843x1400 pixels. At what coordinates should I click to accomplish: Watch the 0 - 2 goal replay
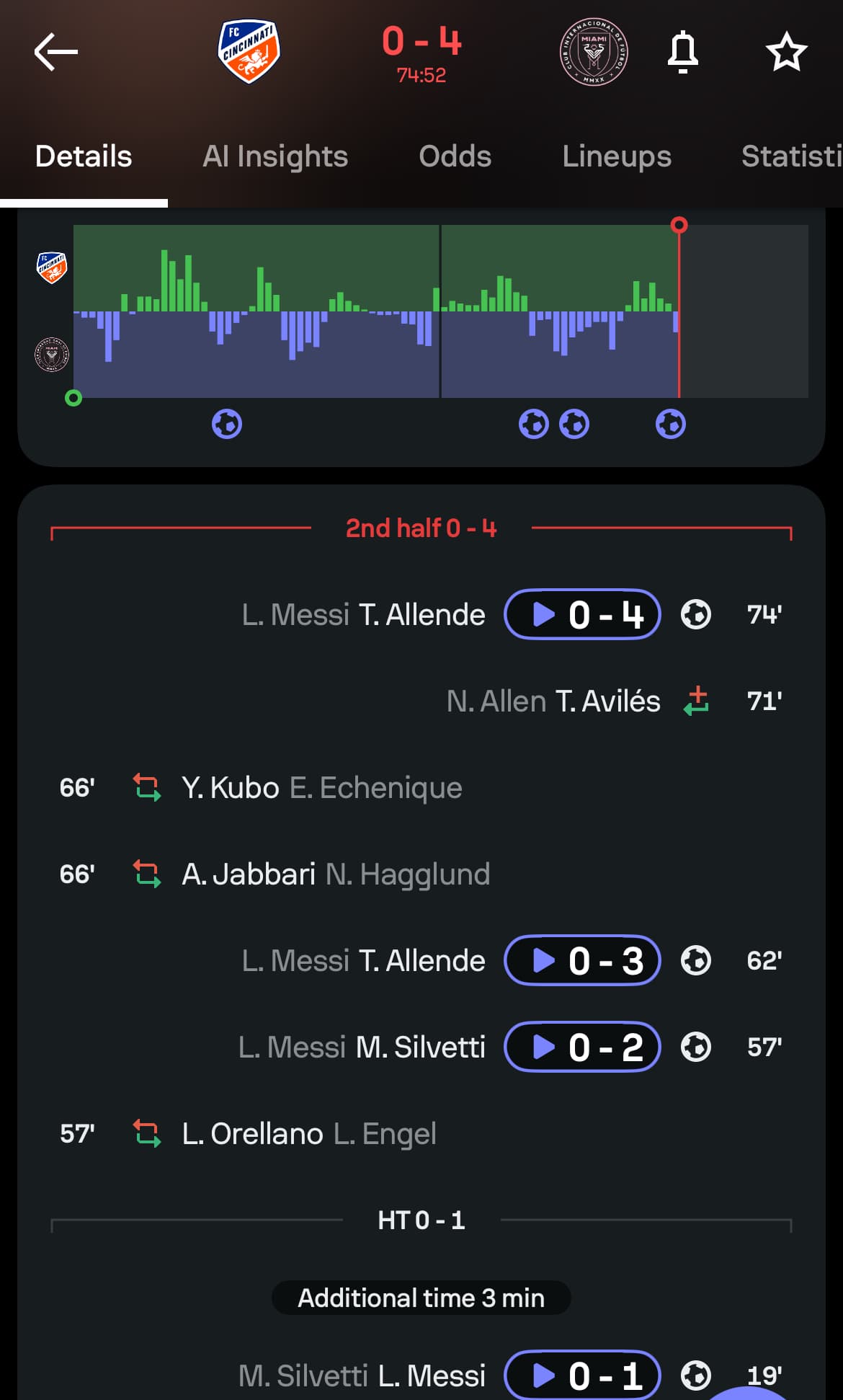click(x=582, y=1047)
